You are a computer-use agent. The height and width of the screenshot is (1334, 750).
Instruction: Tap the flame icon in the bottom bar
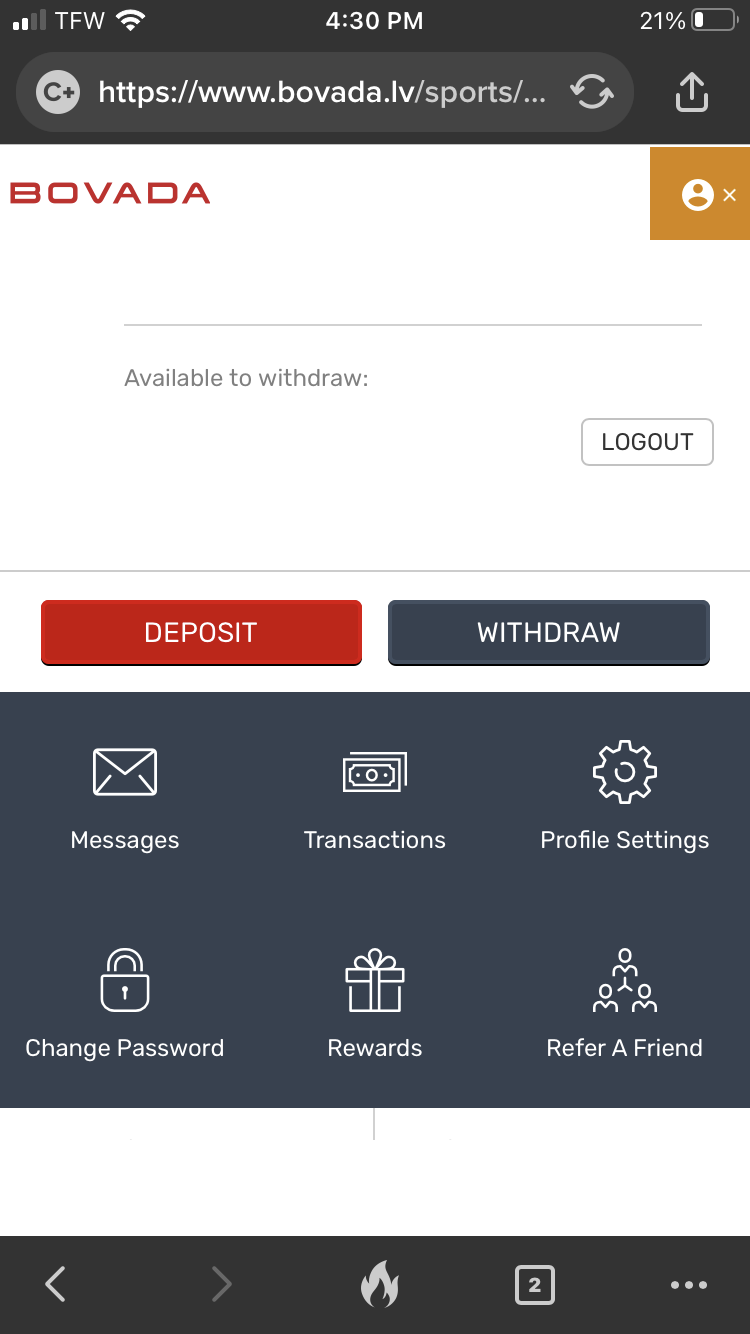pyautogui.click(x=379, y=1284)
